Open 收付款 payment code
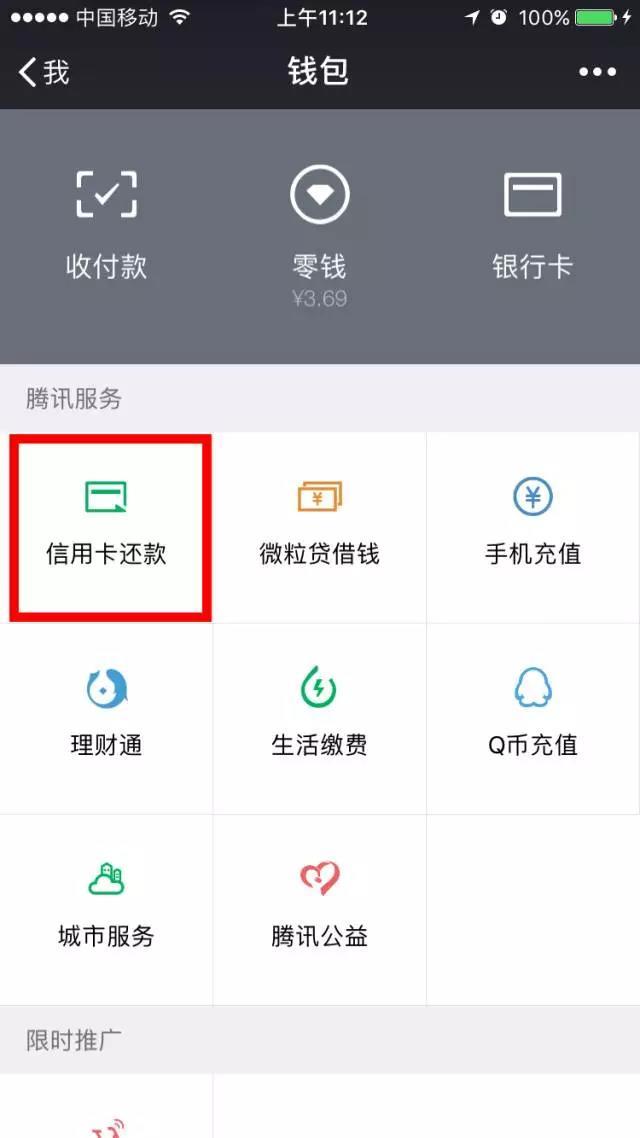 (x=107, y=225)
